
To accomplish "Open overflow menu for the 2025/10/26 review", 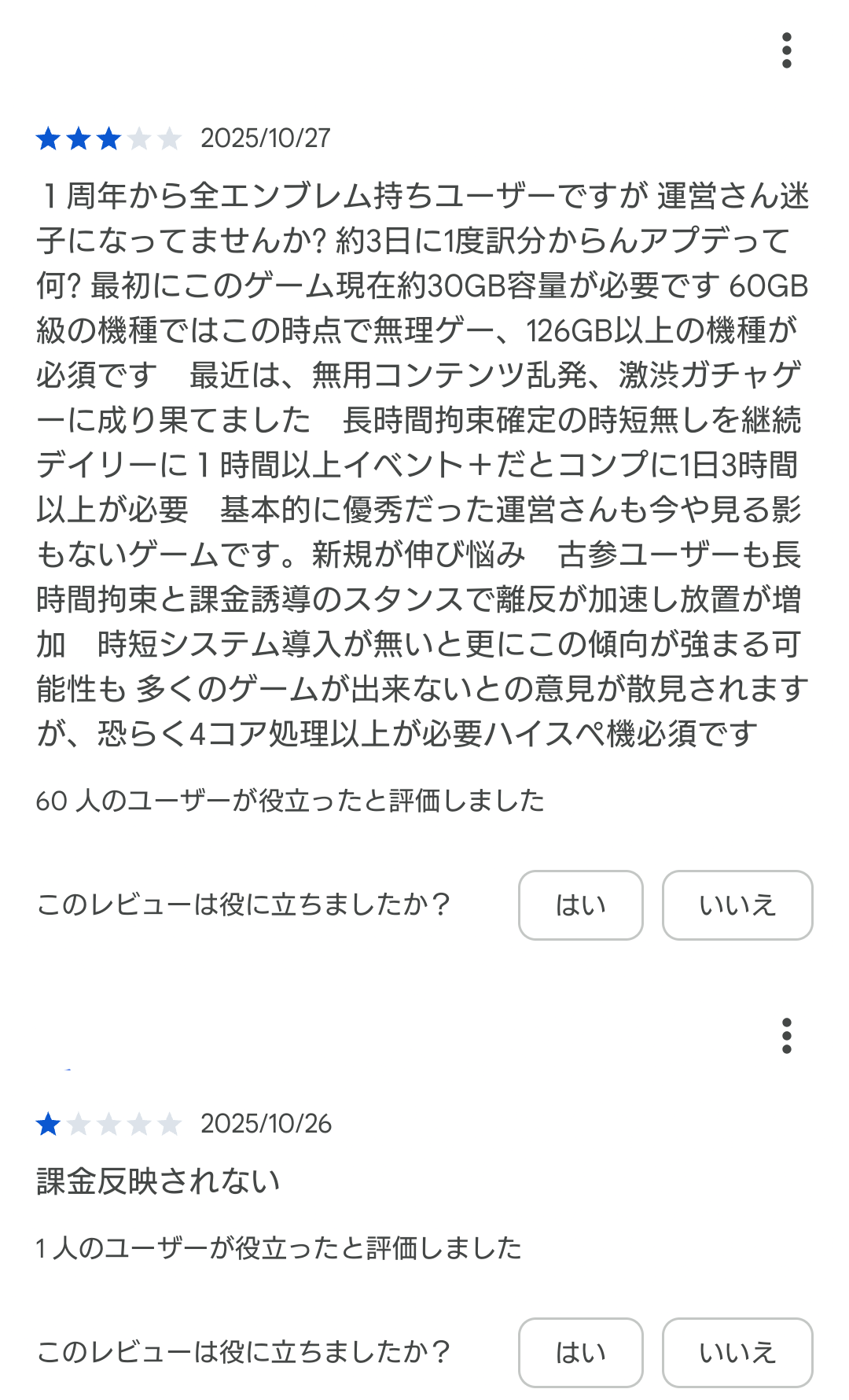I will coord(786,1036).
